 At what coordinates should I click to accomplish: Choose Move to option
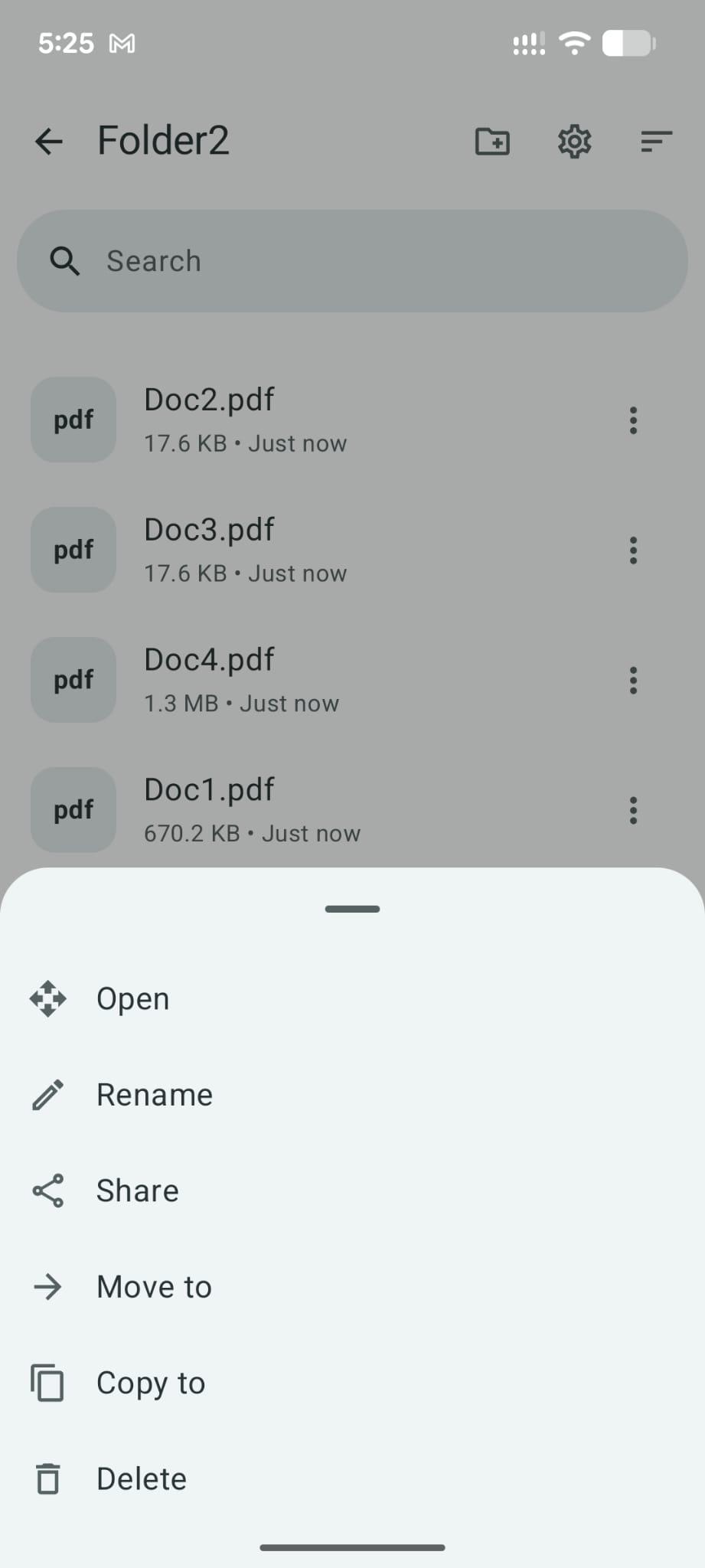click(x=154, y=1287)
